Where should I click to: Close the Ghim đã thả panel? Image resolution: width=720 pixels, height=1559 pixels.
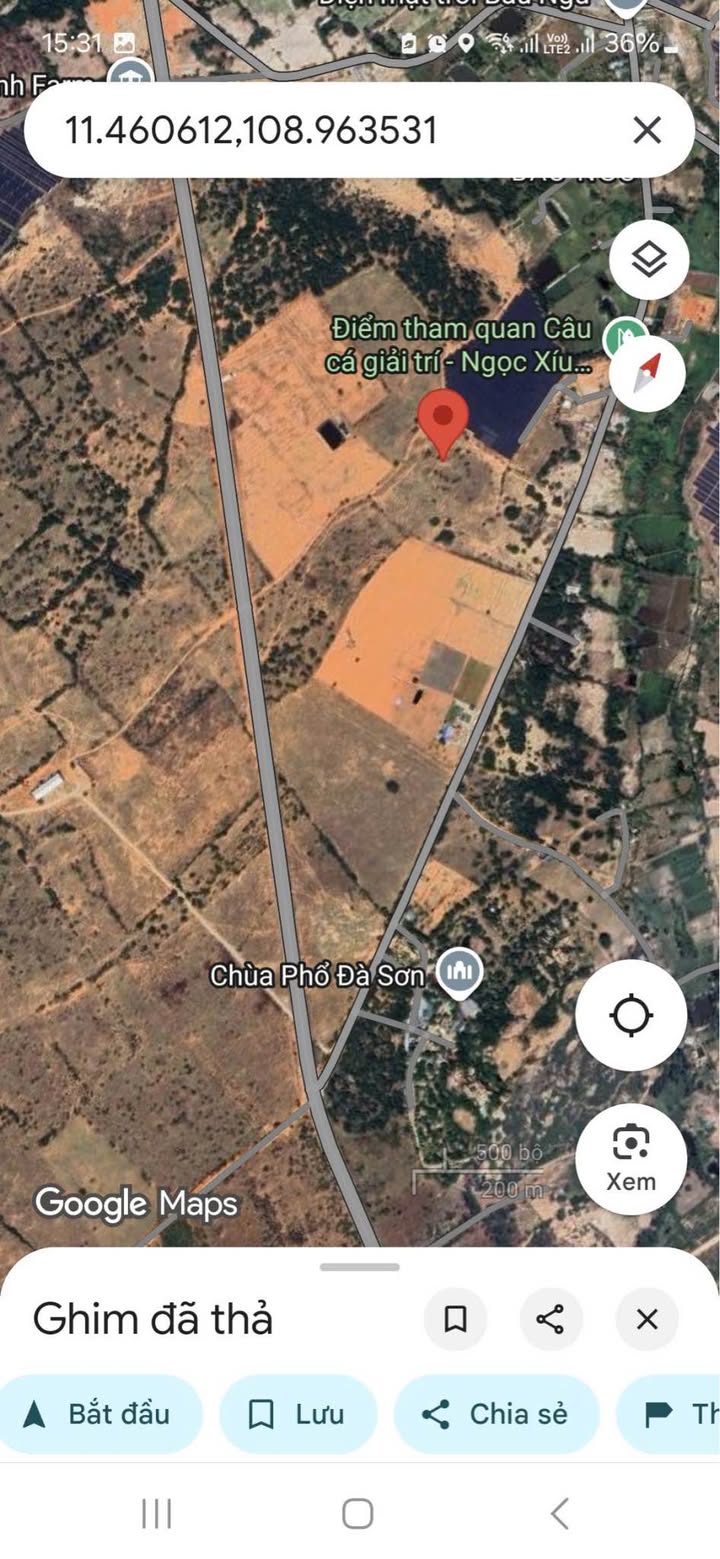[647, 1319]
